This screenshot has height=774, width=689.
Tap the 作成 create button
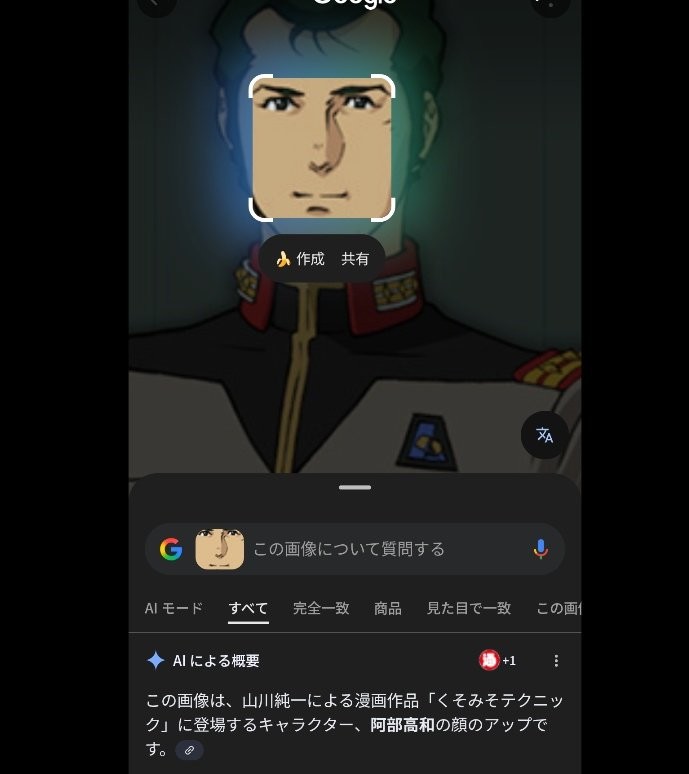(299, 259)
